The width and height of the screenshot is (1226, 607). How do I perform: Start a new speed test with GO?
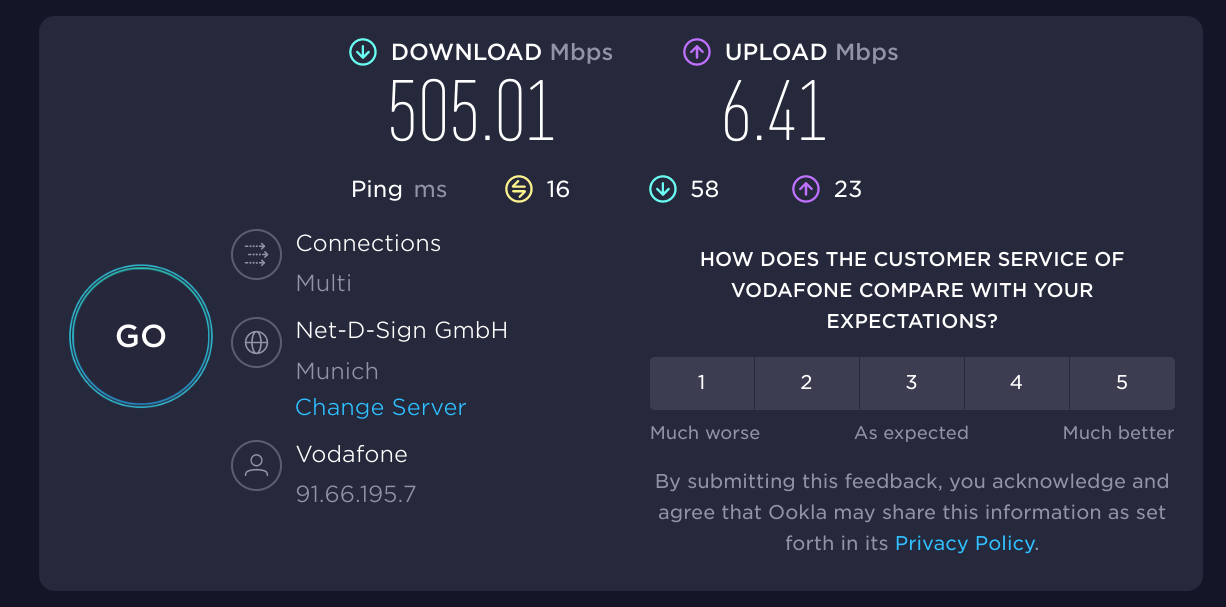(141, 337)
